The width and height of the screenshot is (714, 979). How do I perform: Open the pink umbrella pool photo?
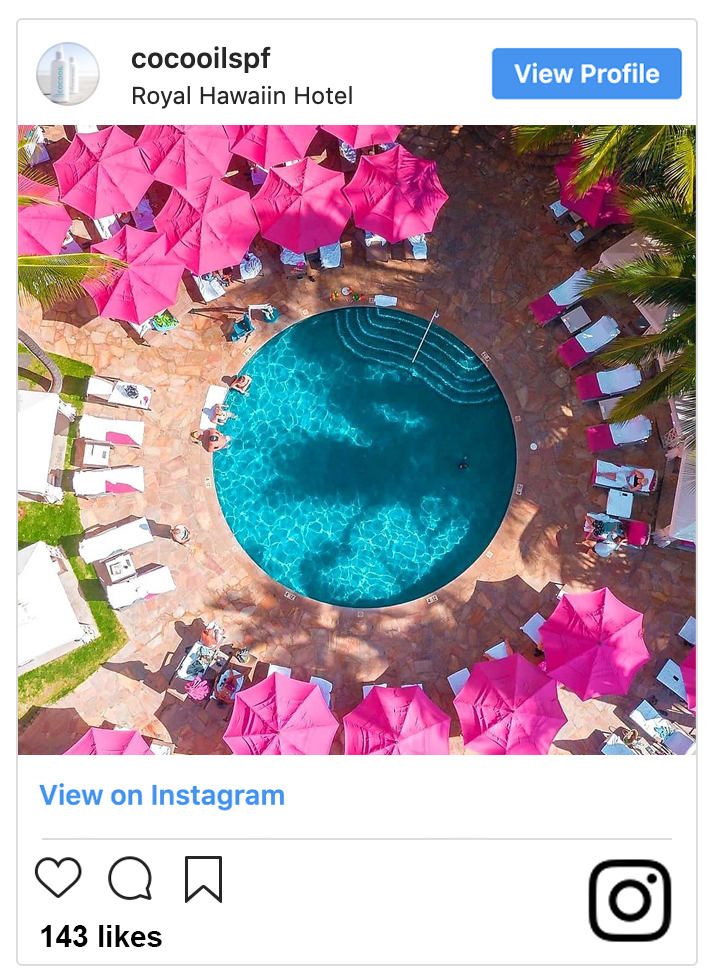357,440
